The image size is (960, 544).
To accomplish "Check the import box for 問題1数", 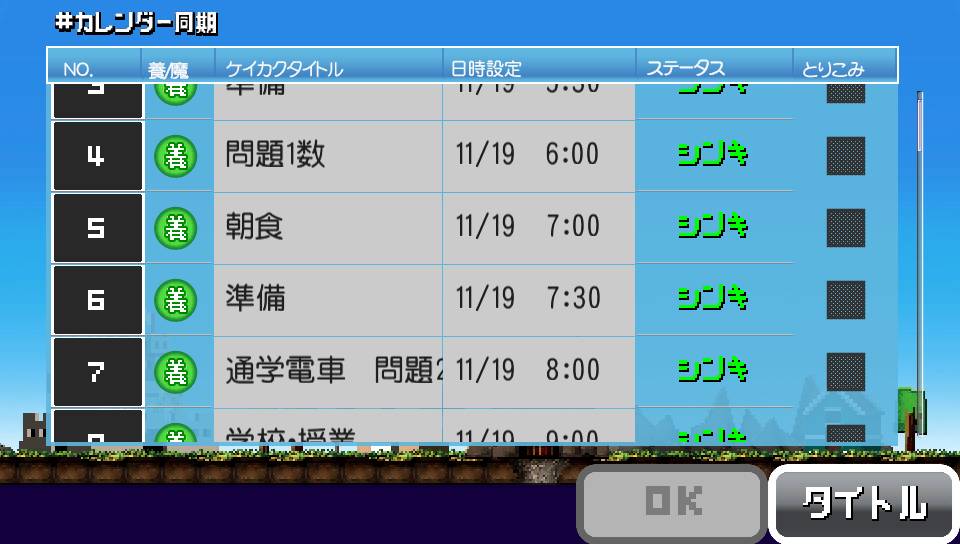I will tap(845, 156).
